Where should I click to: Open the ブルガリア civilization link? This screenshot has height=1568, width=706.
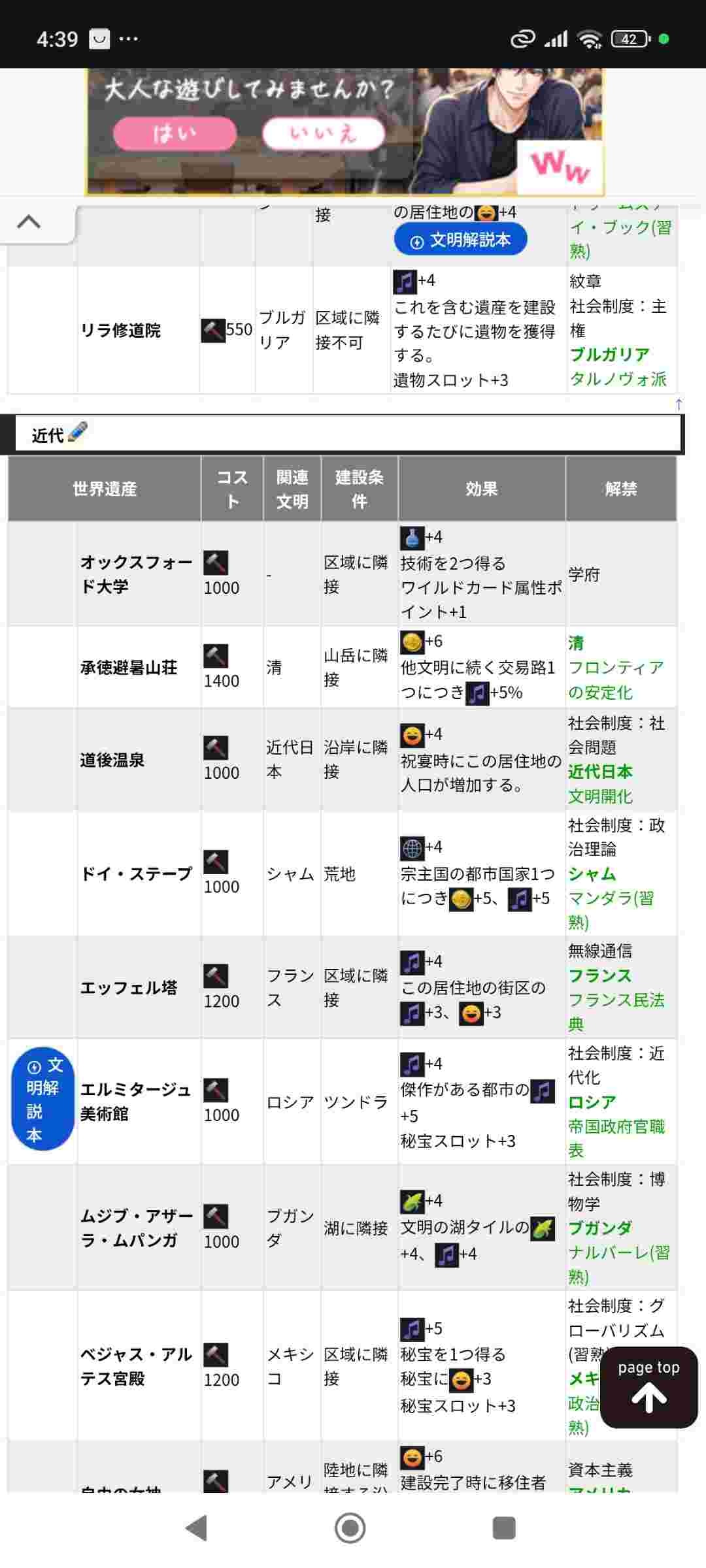[x=609, y=355]
